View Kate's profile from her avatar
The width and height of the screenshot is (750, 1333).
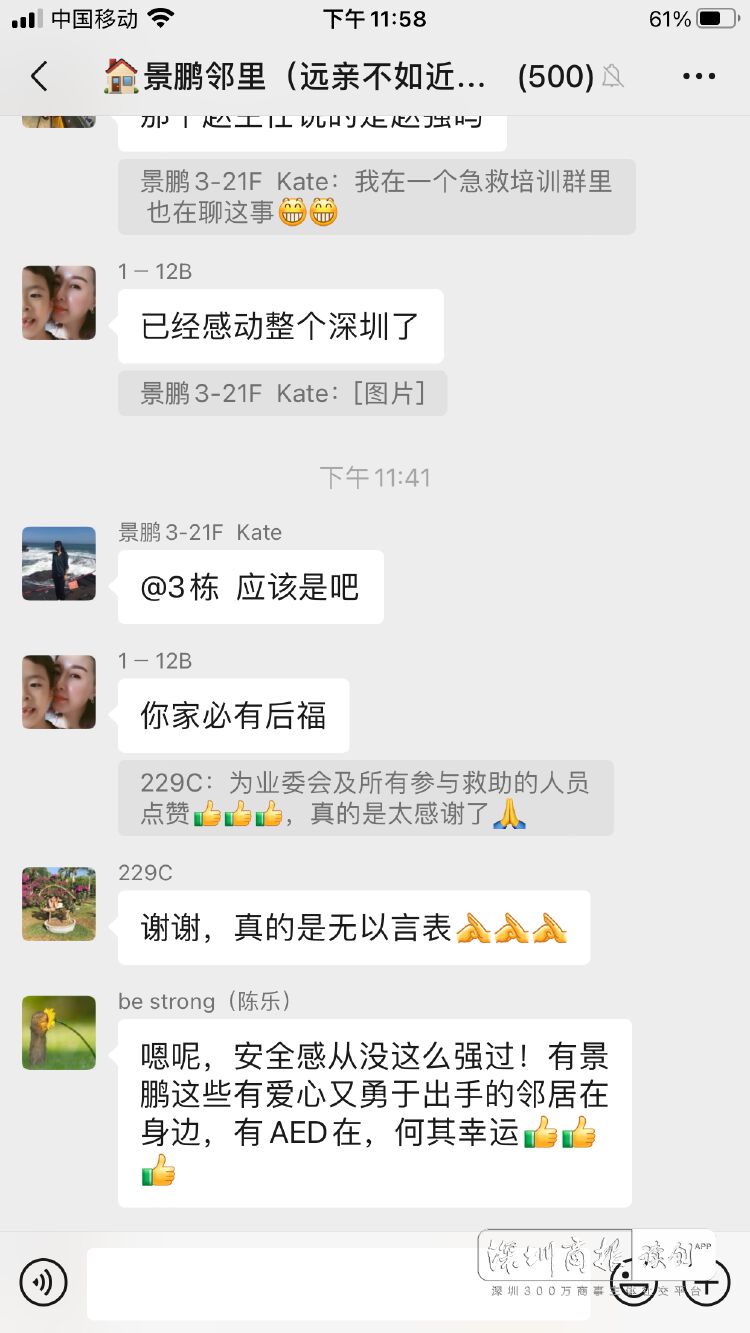click(59, 563)
